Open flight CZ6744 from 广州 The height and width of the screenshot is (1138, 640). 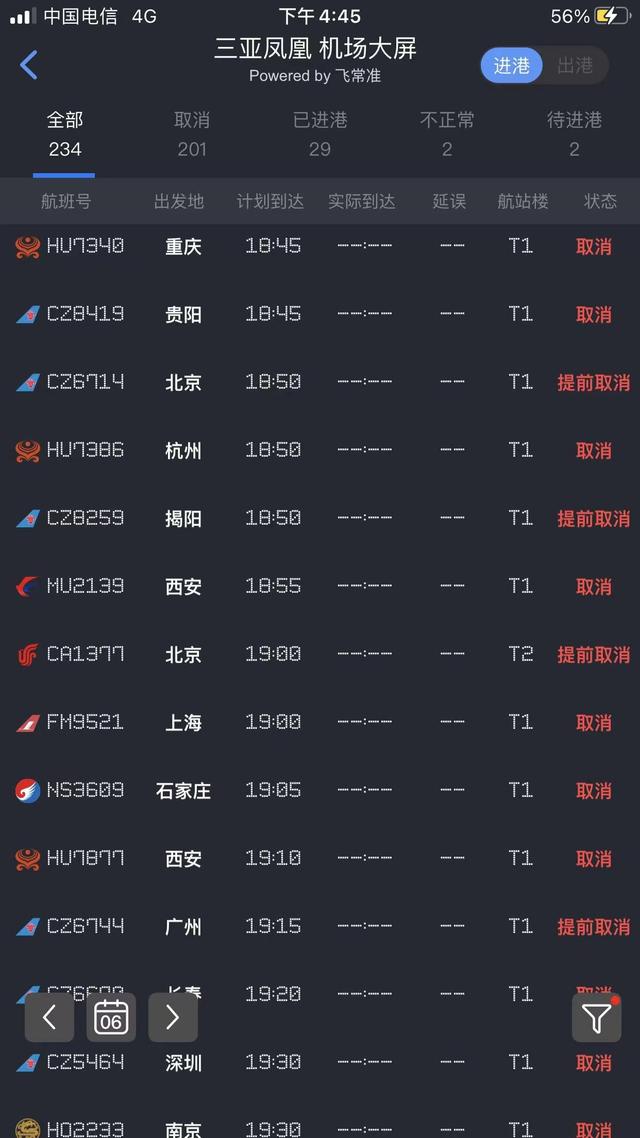[x=320, y=926]
